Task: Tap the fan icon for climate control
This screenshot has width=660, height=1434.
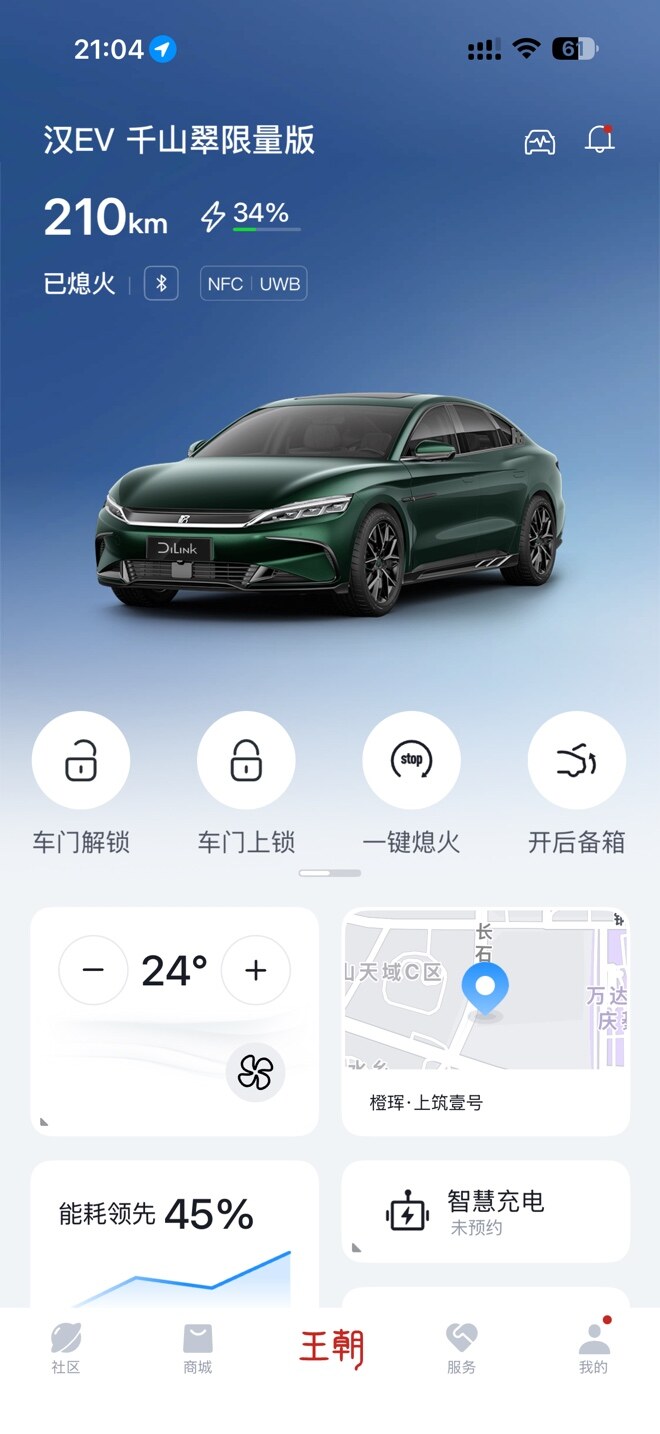Action: (x=255, y=1073)
